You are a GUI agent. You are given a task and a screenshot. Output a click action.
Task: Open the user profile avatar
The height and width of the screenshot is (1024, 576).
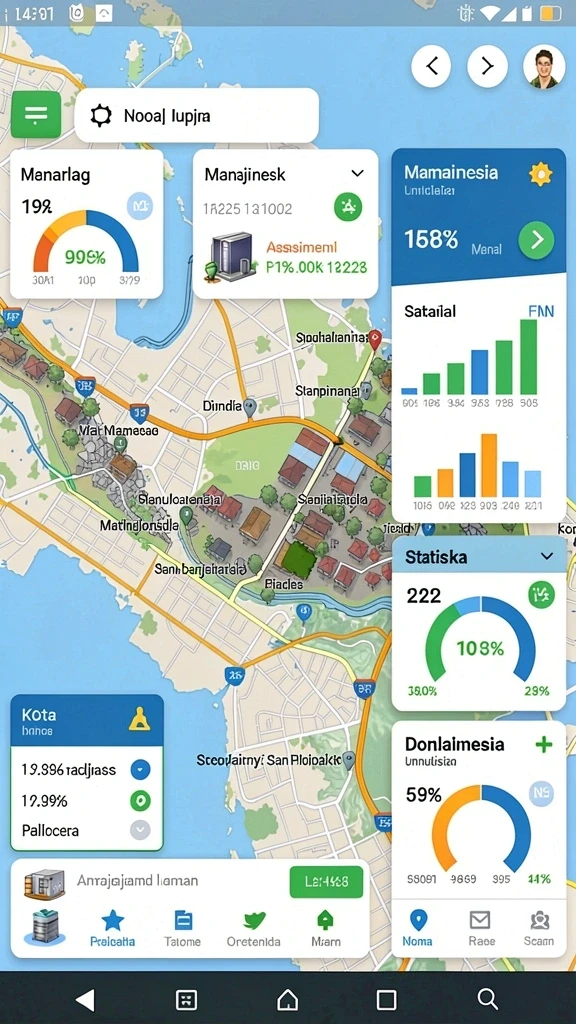[544, 66]
